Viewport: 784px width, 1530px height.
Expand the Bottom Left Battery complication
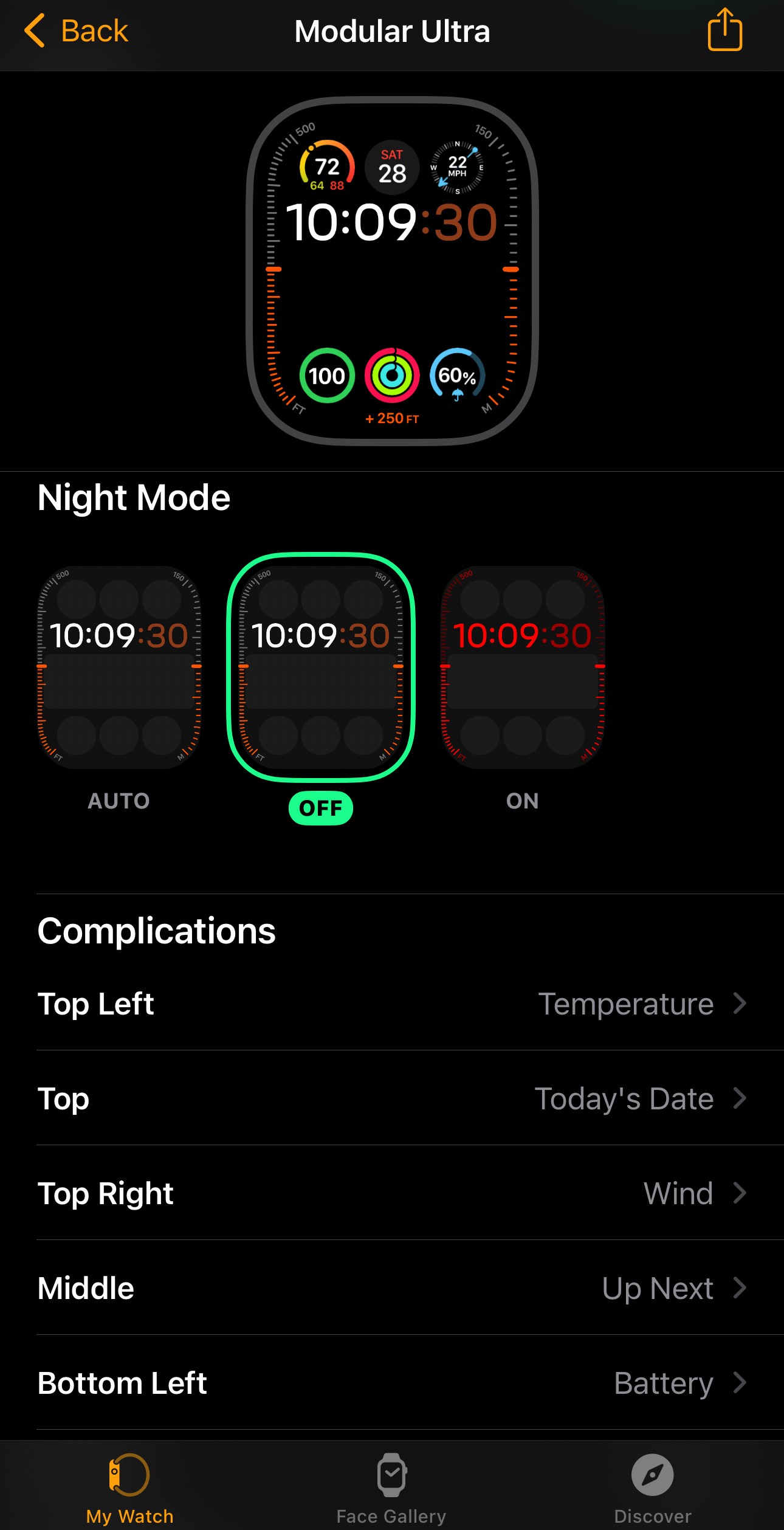point(392,1383)
